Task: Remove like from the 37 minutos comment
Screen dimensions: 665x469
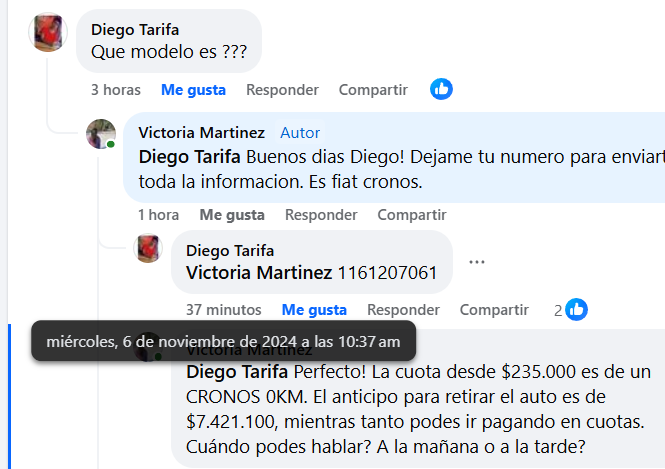Action: (x=314, y=310)
